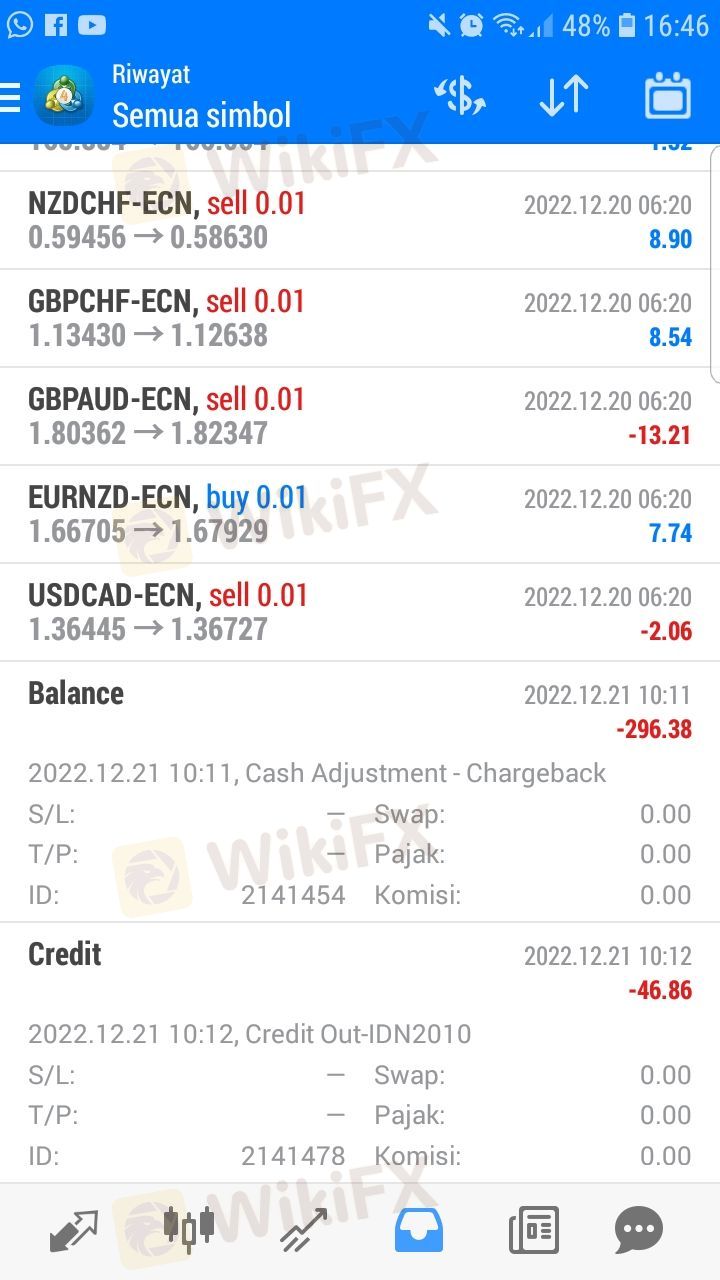The height and width of the screenshot is (1280, 720).
Task: Switch to the Quotes tab
Action: pyautogui.click(x=74, y=1230)
